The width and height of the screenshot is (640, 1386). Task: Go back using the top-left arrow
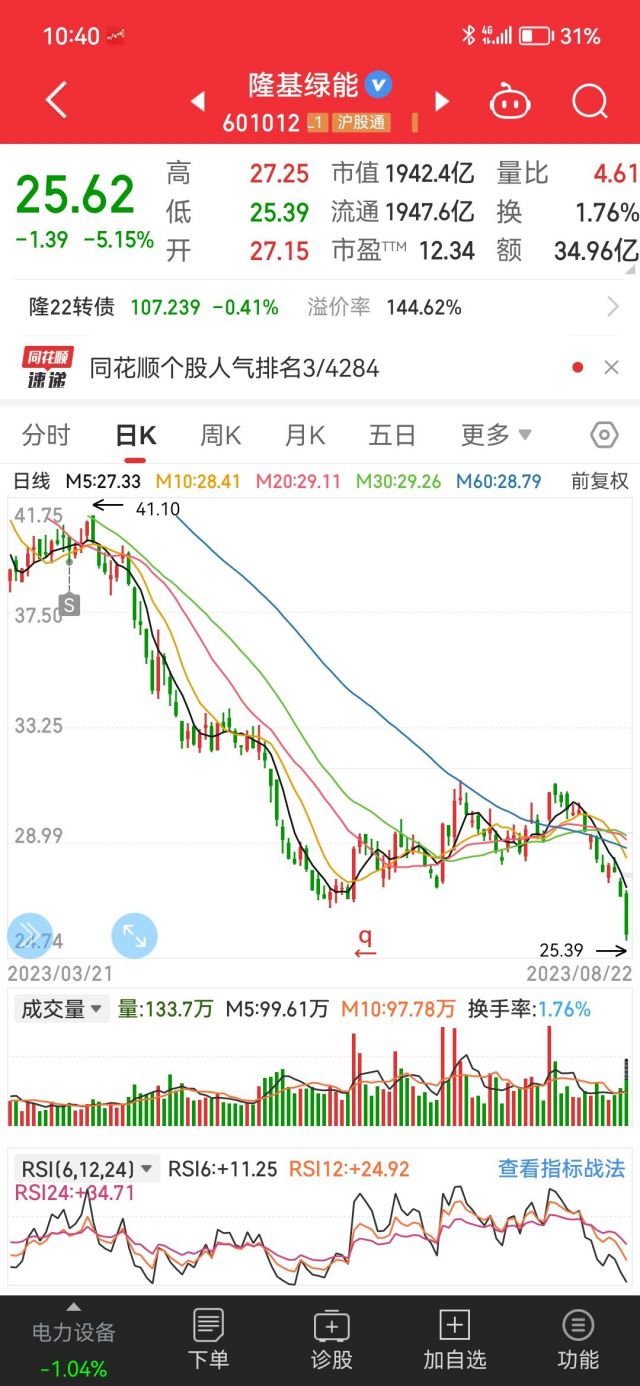point(56,101)
